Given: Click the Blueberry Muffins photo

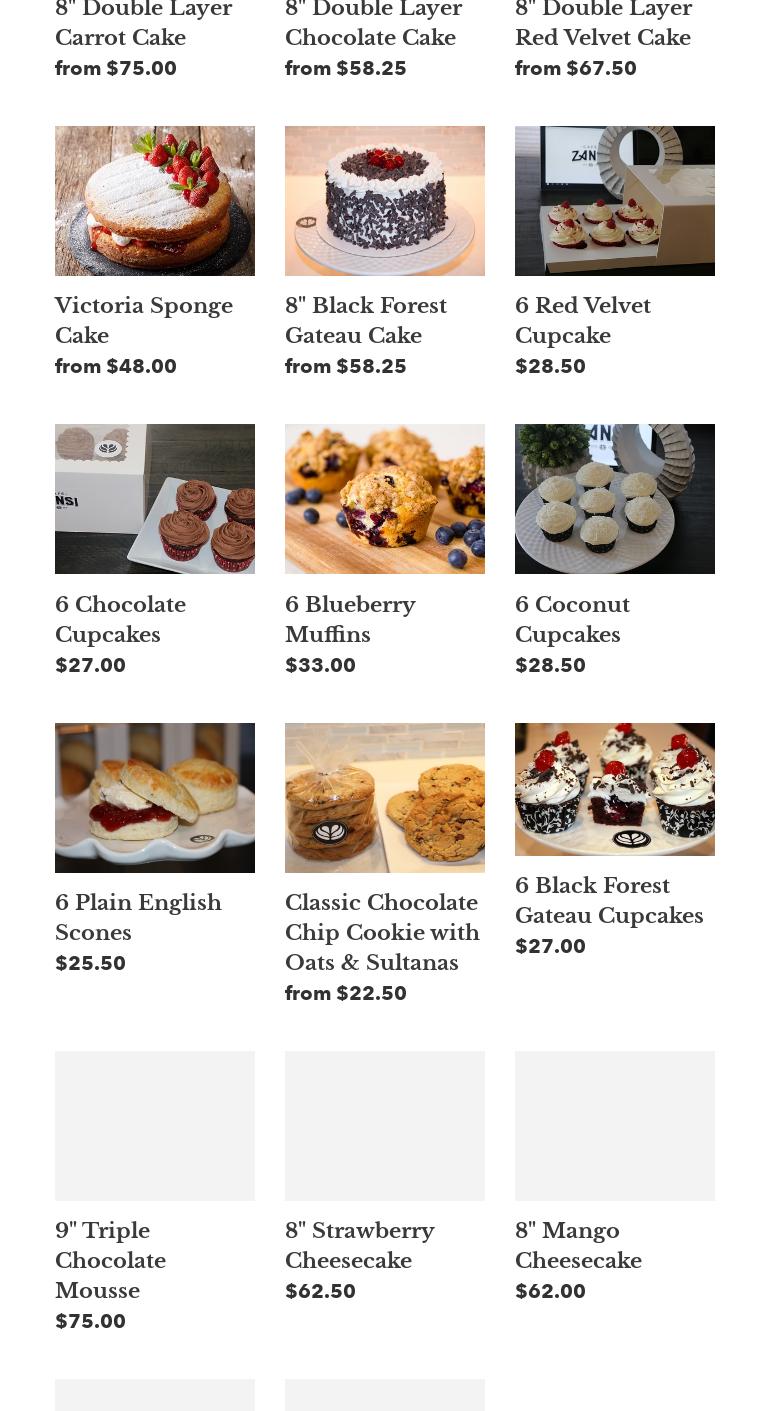Looking at the screenshot, I should pos(385,498).
